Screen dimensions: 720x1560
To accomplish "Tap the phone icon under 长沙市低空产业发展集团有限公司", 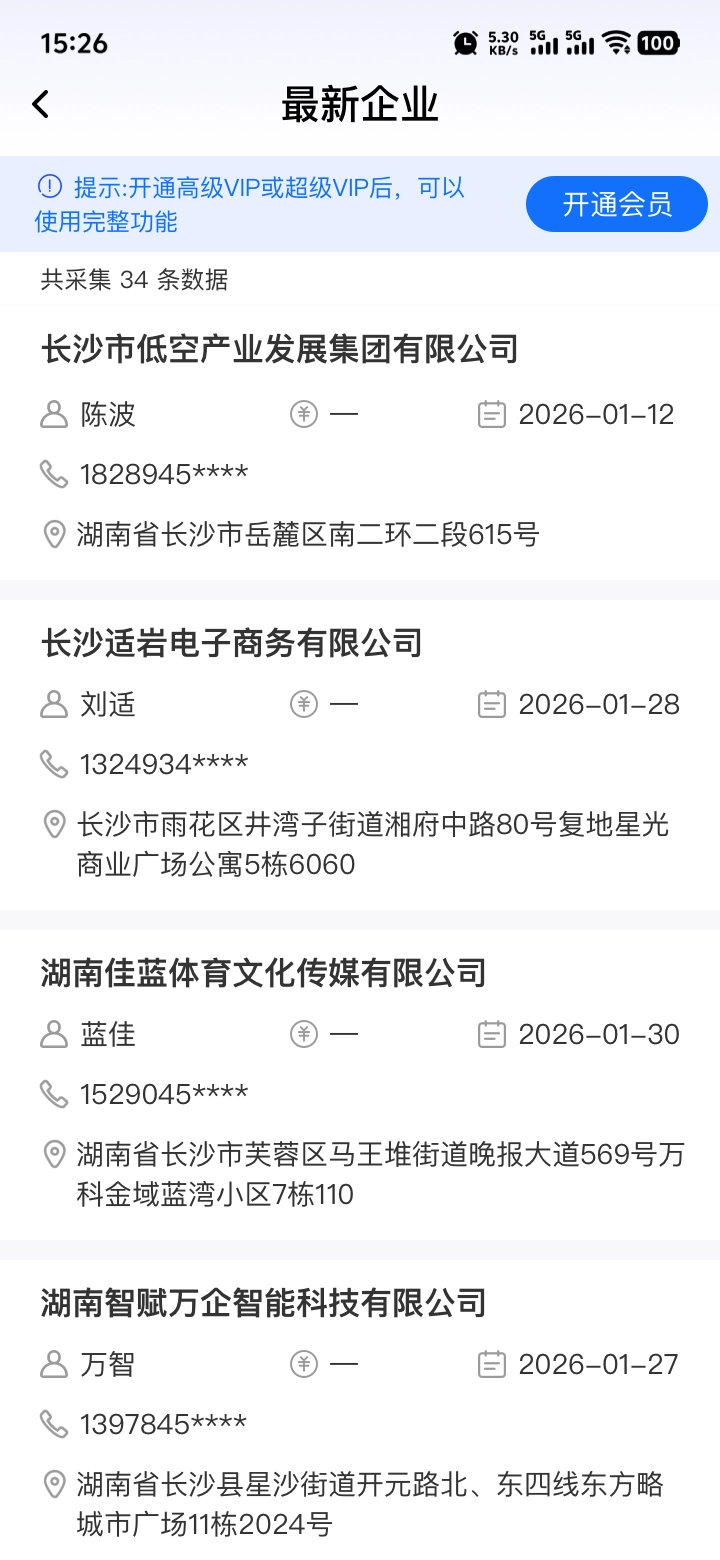I will pyautogui.click(x=54, y=473).
